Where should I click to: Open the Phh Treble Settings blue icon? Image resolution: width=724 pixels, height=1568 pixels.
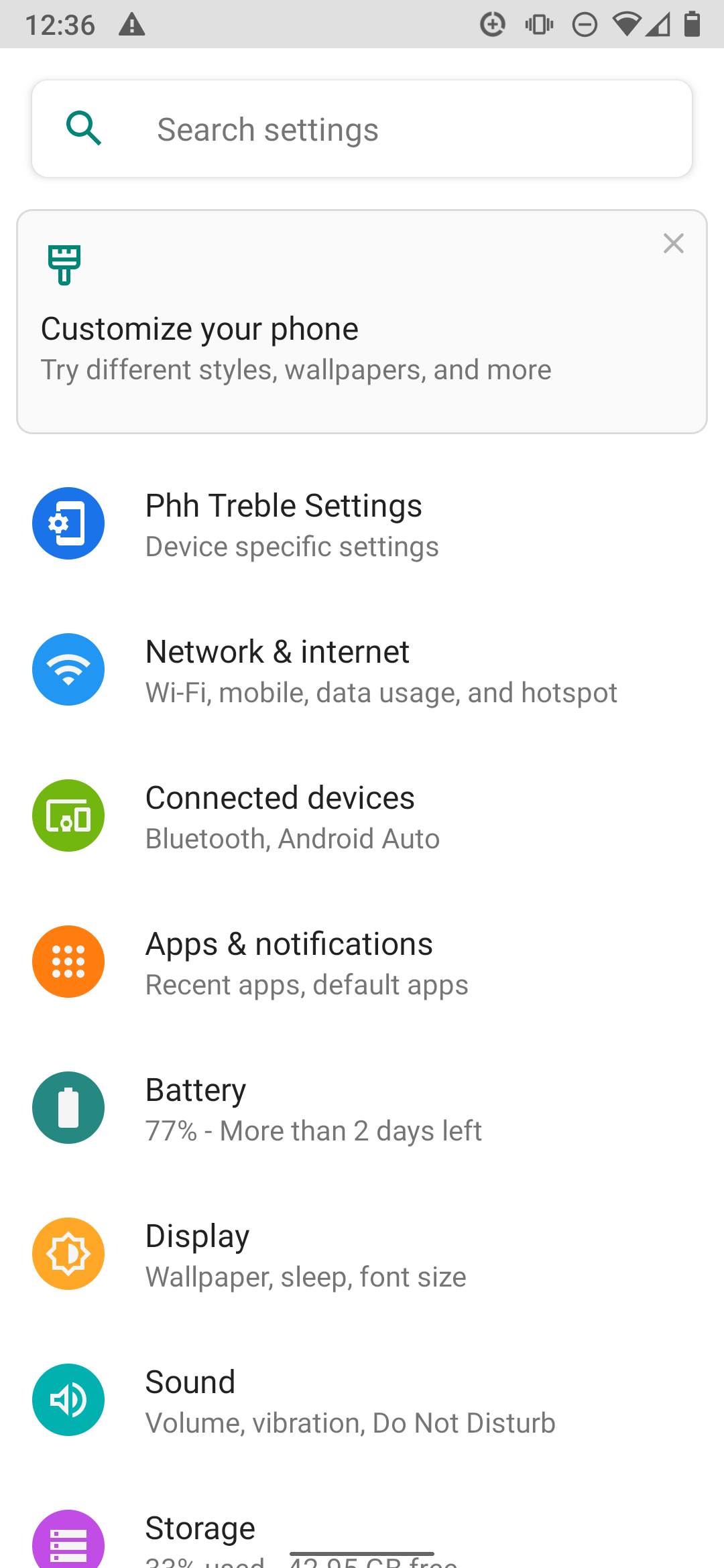point(68,523)
